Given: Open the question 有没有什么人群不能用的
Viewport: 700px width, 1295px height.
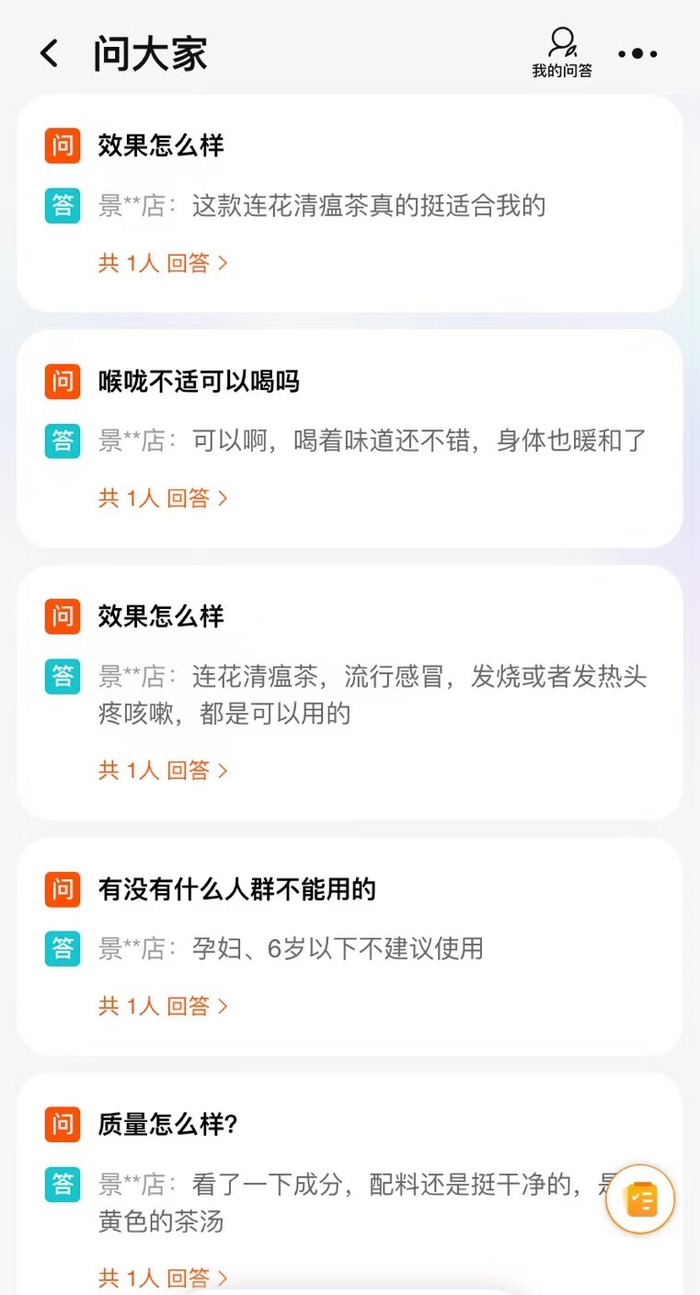Looking at the screenshot, I should tap(236, 888).
